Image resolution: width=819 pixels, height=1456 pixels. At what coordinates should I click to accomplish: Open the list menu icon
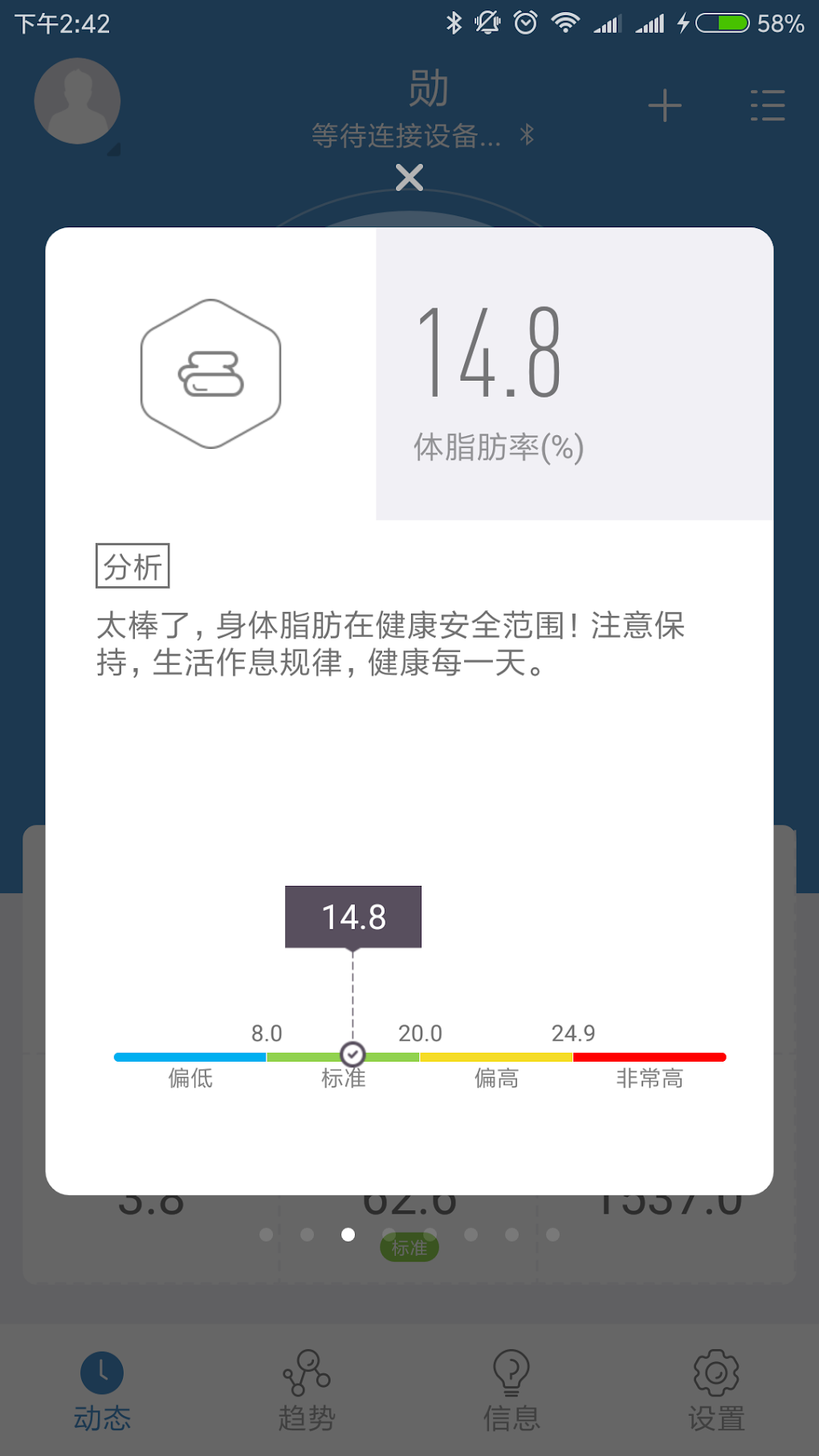[768, 106]
